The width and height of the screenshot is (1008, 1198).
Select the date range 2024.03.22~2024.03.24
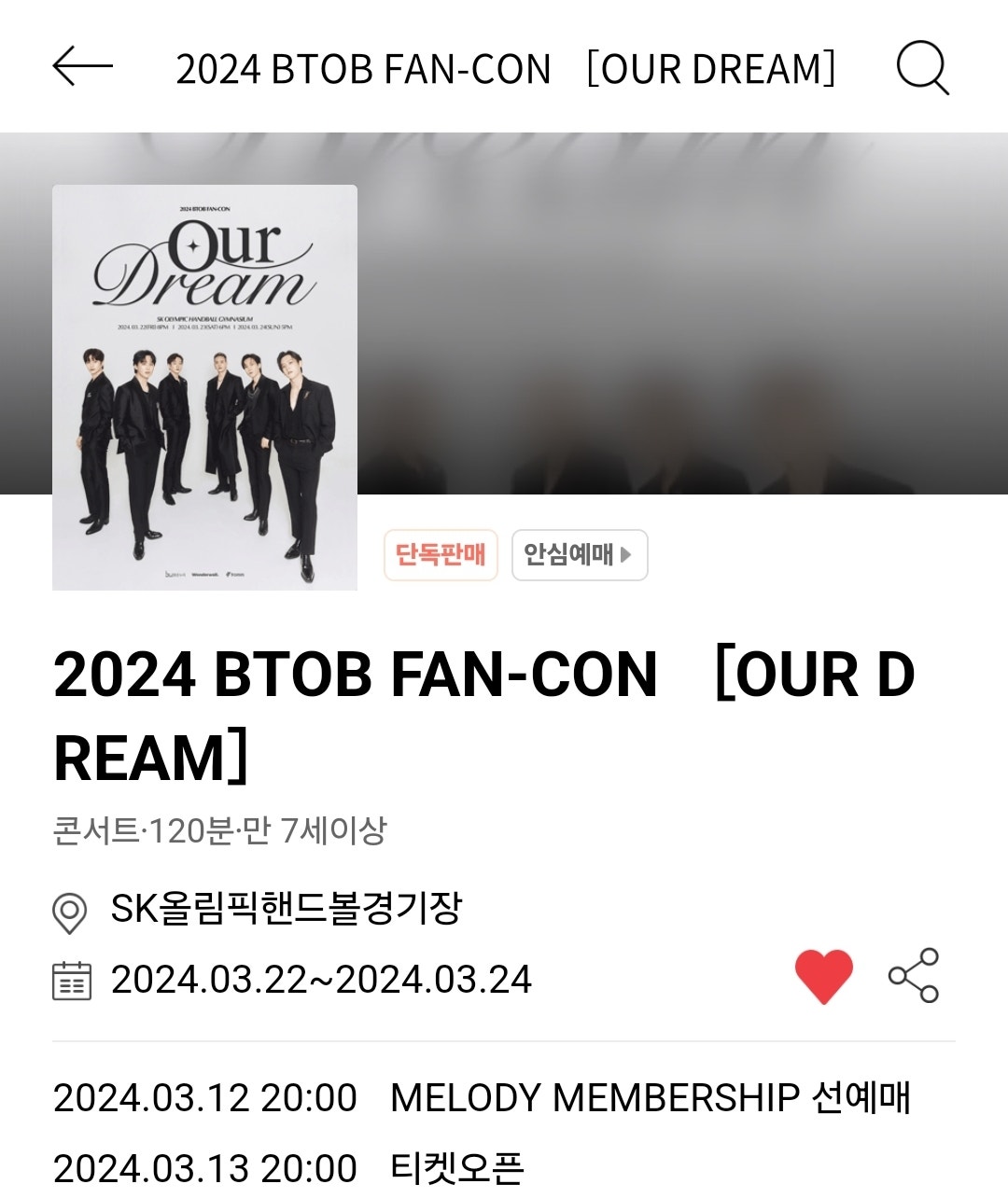coord(322,979)
